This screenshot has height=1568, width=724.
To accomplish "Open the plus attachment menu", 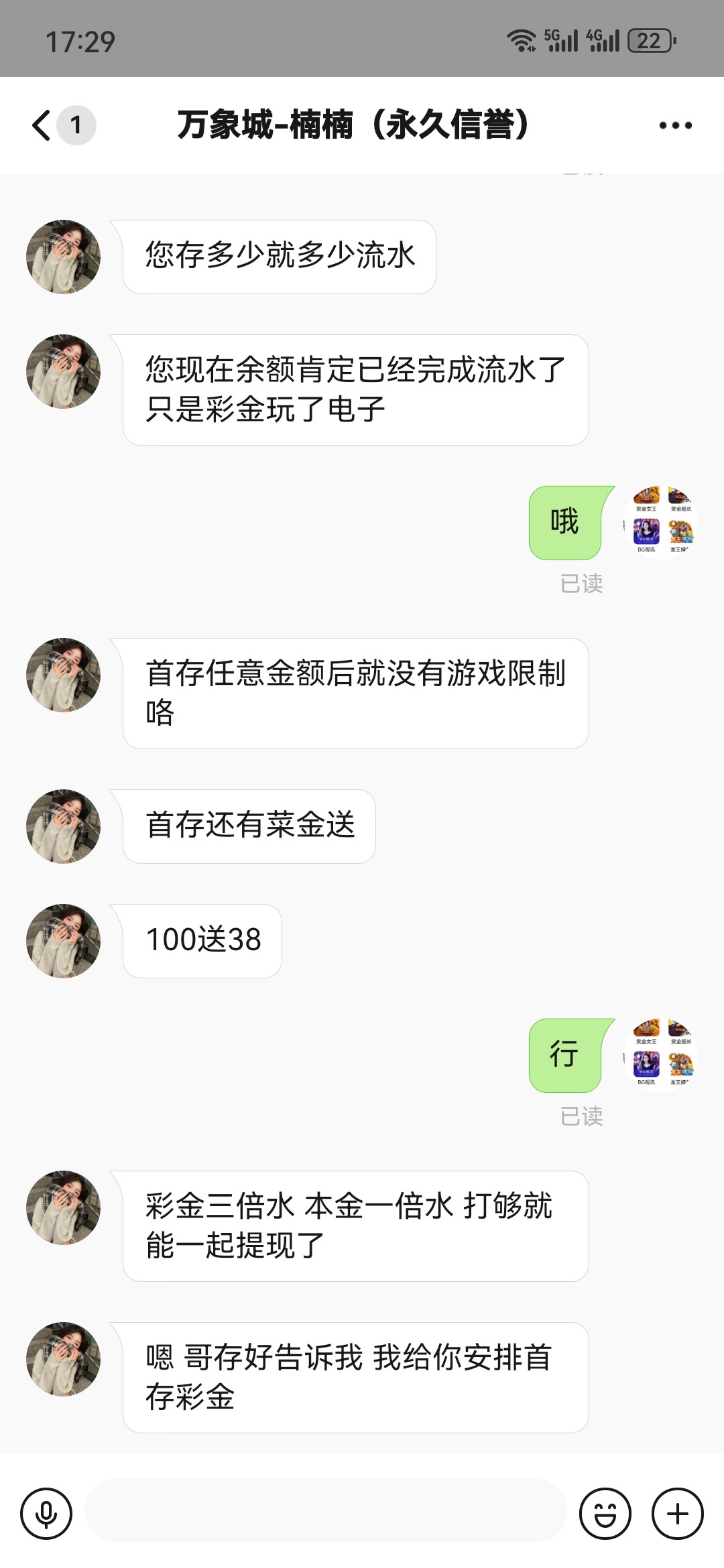I will click(677, 1514).
